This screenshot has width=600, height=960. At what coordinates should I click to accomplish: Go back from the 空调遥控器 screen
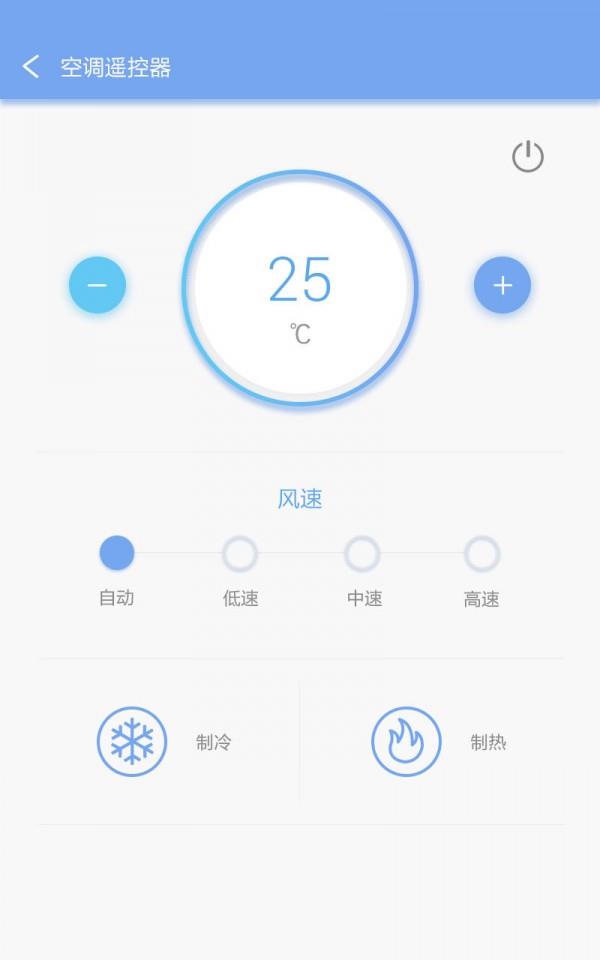tap(31, 66)
